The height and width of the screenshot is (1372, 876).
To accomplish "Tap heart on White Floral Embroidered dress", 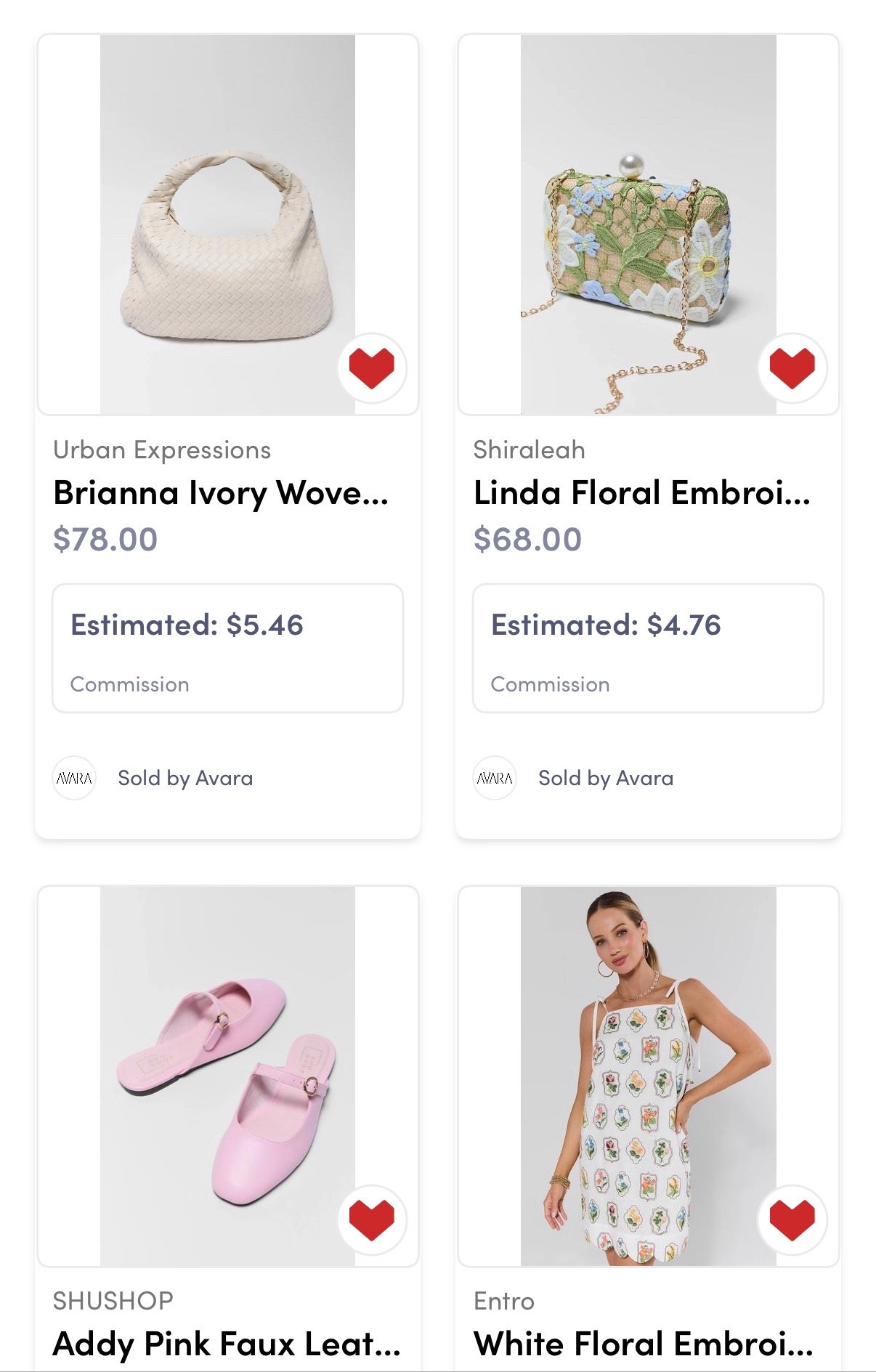I will pos(792,1219).
